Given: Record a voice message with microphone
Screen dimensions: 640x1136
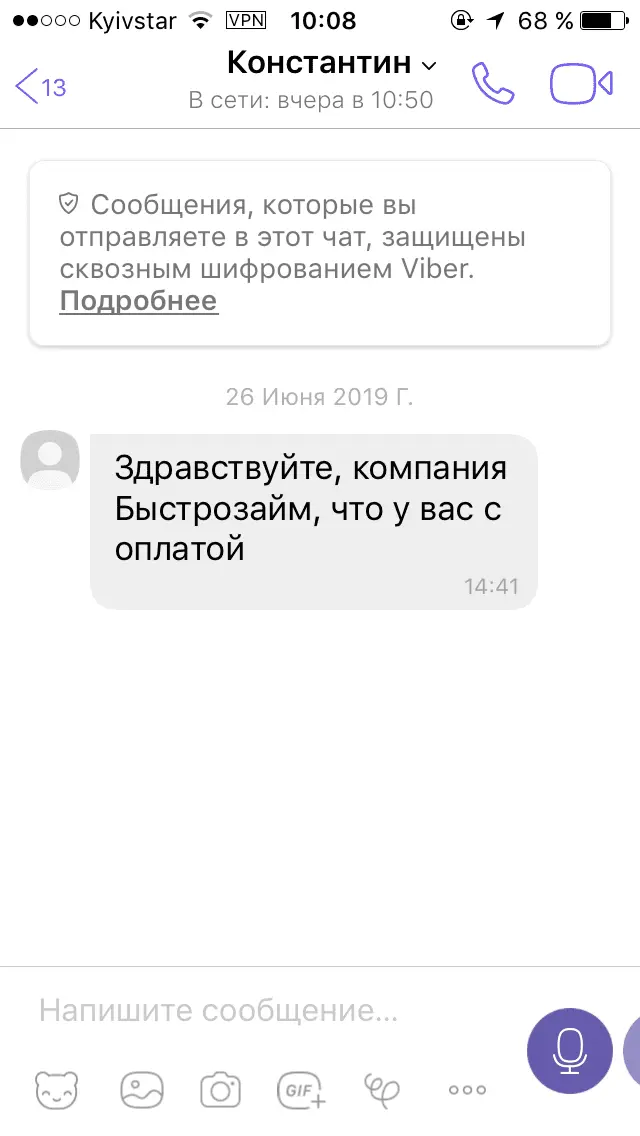Looking at the screenshot, I should tap(569, 1050).
